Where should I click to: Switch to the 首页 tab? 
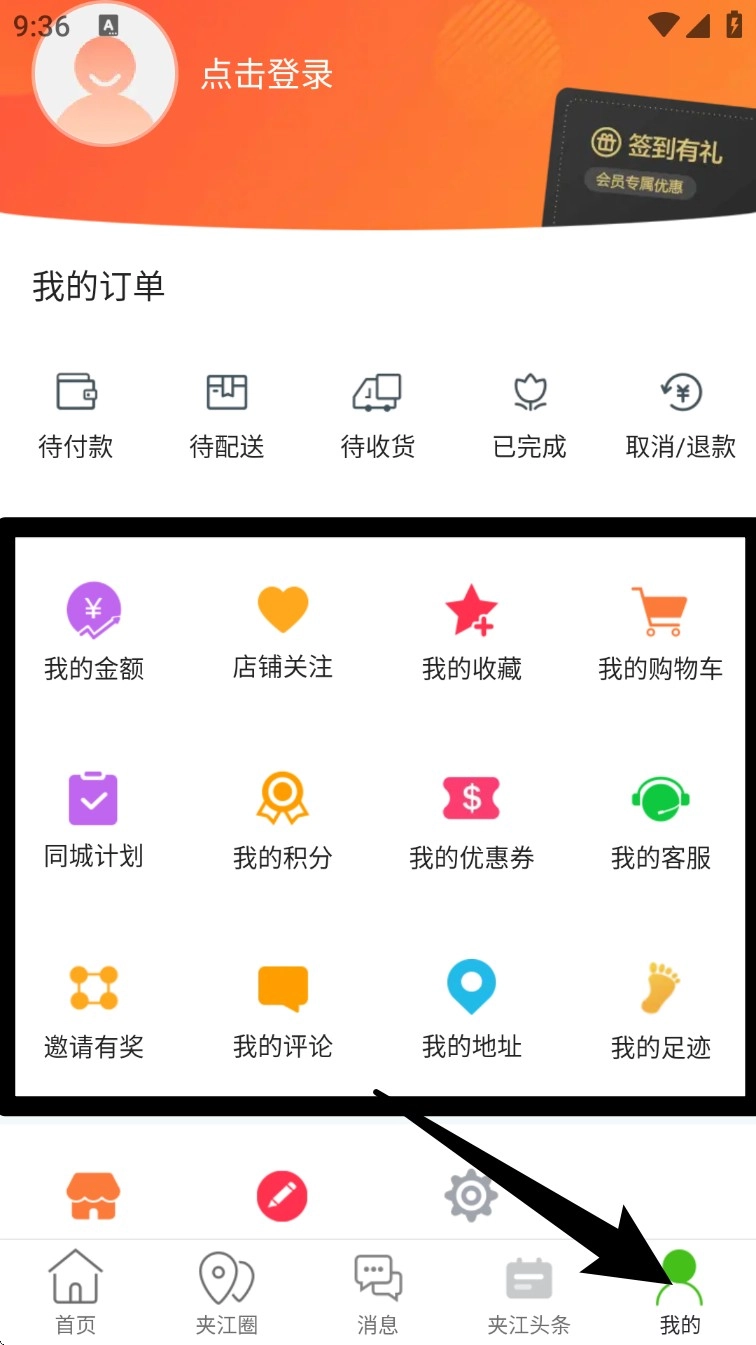76,1292
